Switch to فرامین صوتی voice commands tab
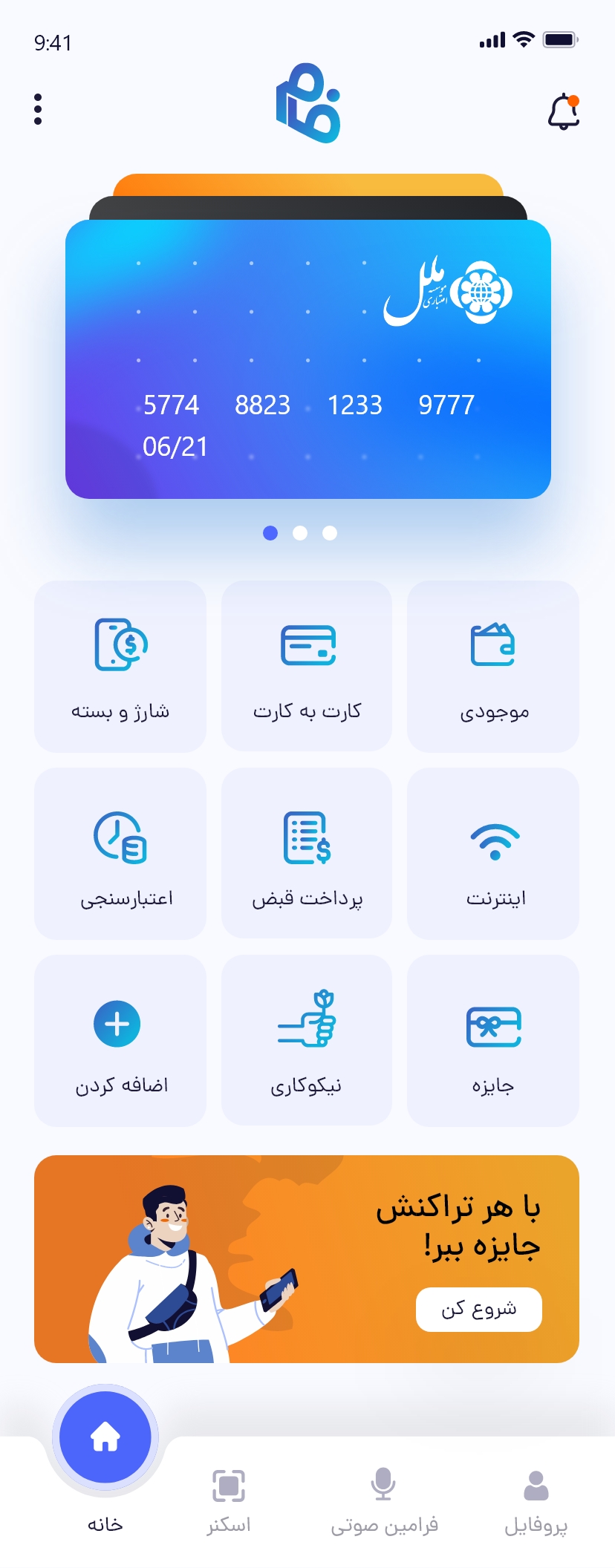Image resolution: width=615 pixels, height=1568 pixels. (x=383, y=1500)
